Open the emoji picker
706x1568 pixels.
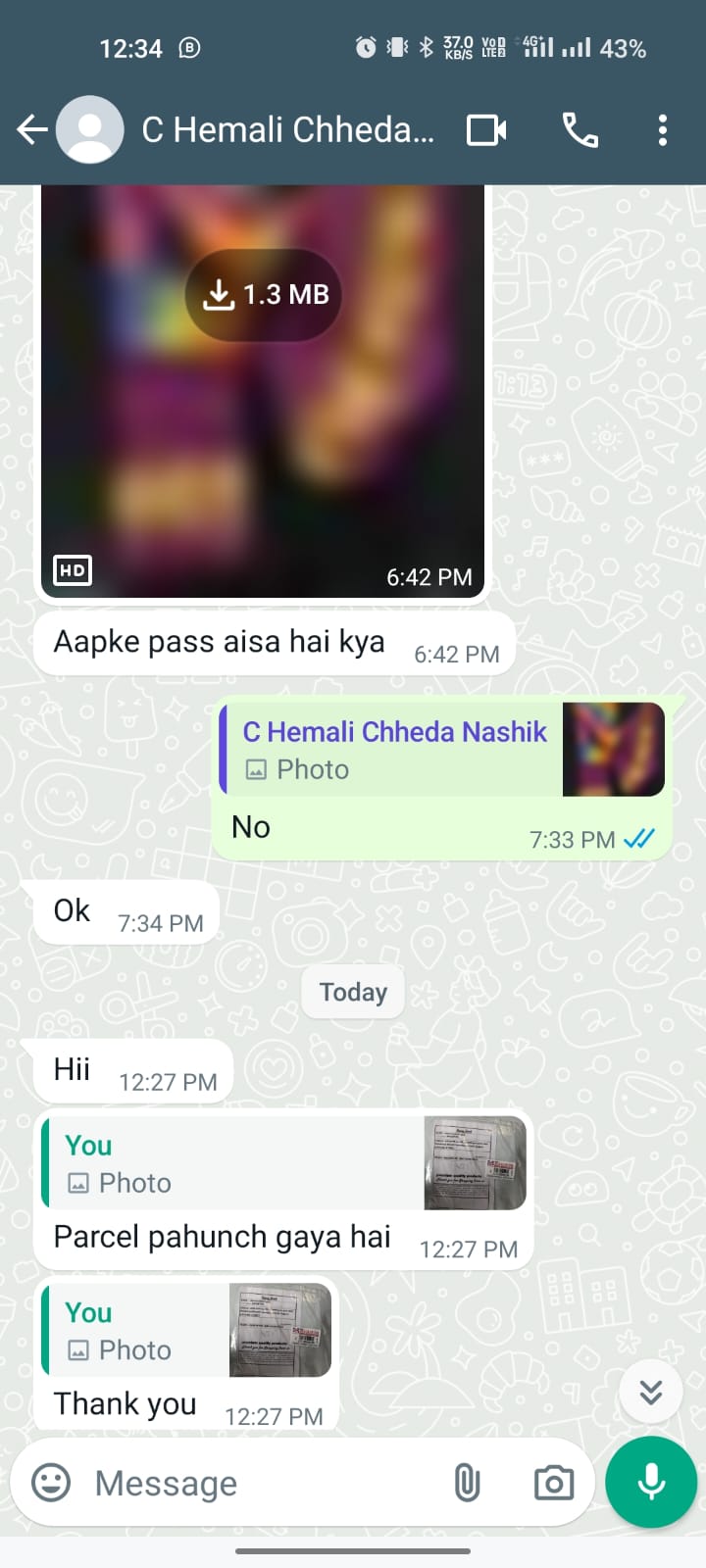[x=51, y=1482]
